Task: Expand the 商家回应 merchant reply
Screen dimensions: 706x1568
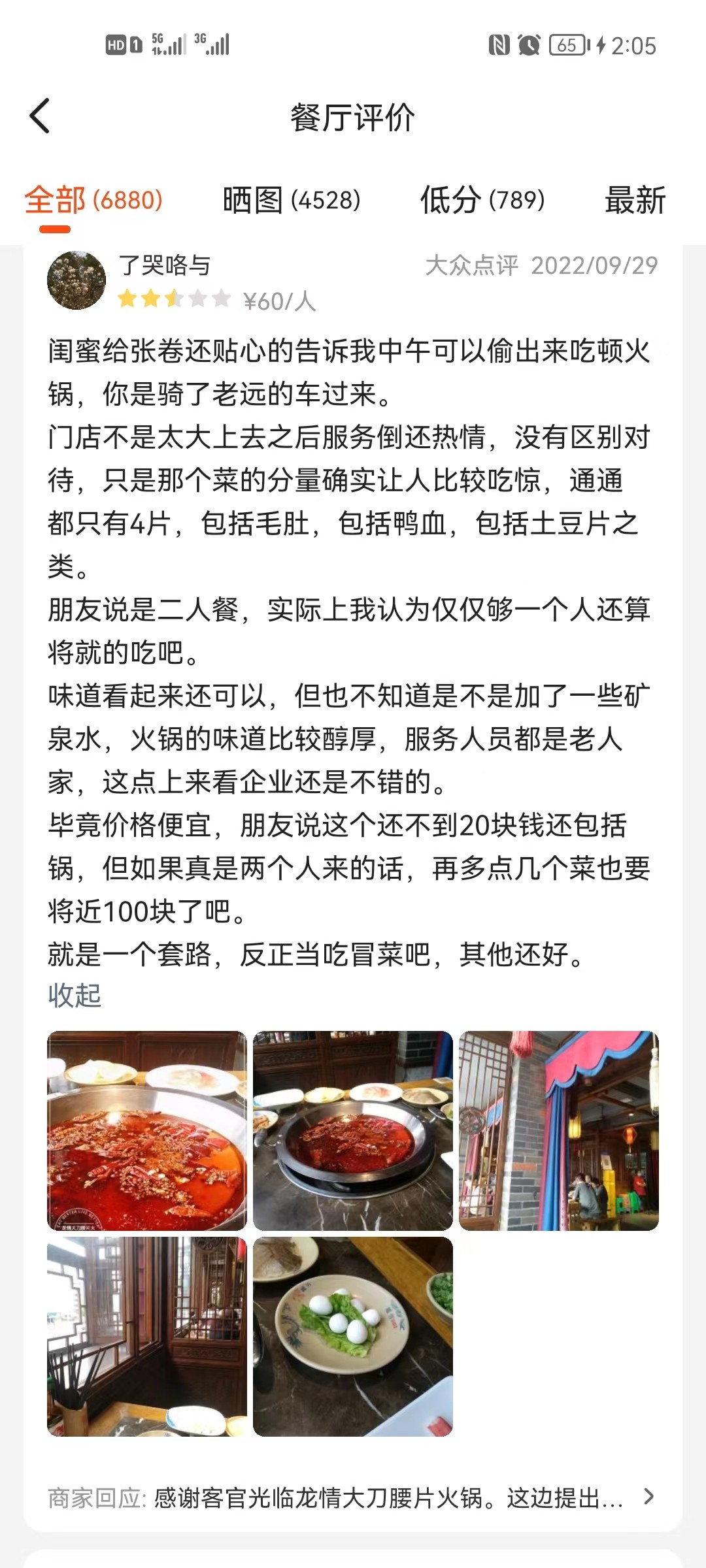Action: (353, 1497)
